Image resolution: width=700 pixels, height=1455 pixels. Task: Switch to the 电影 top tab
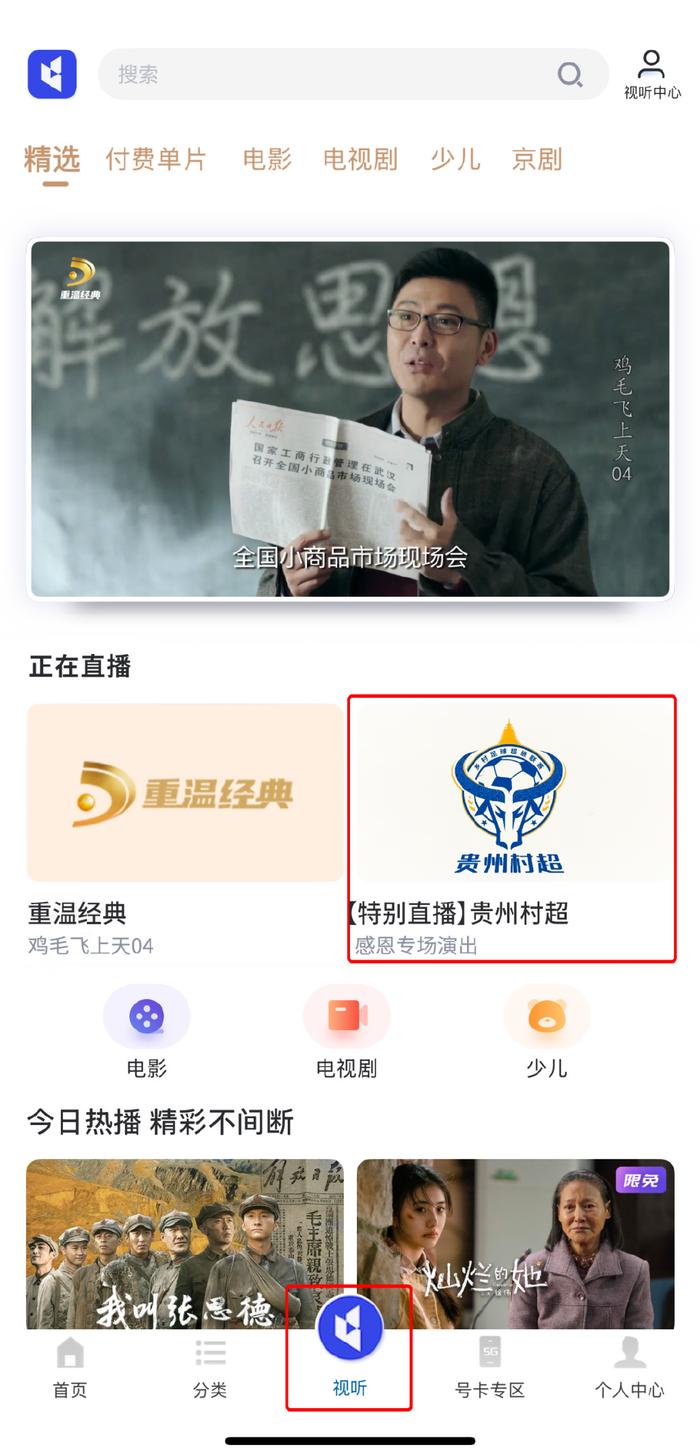point(267,159)
